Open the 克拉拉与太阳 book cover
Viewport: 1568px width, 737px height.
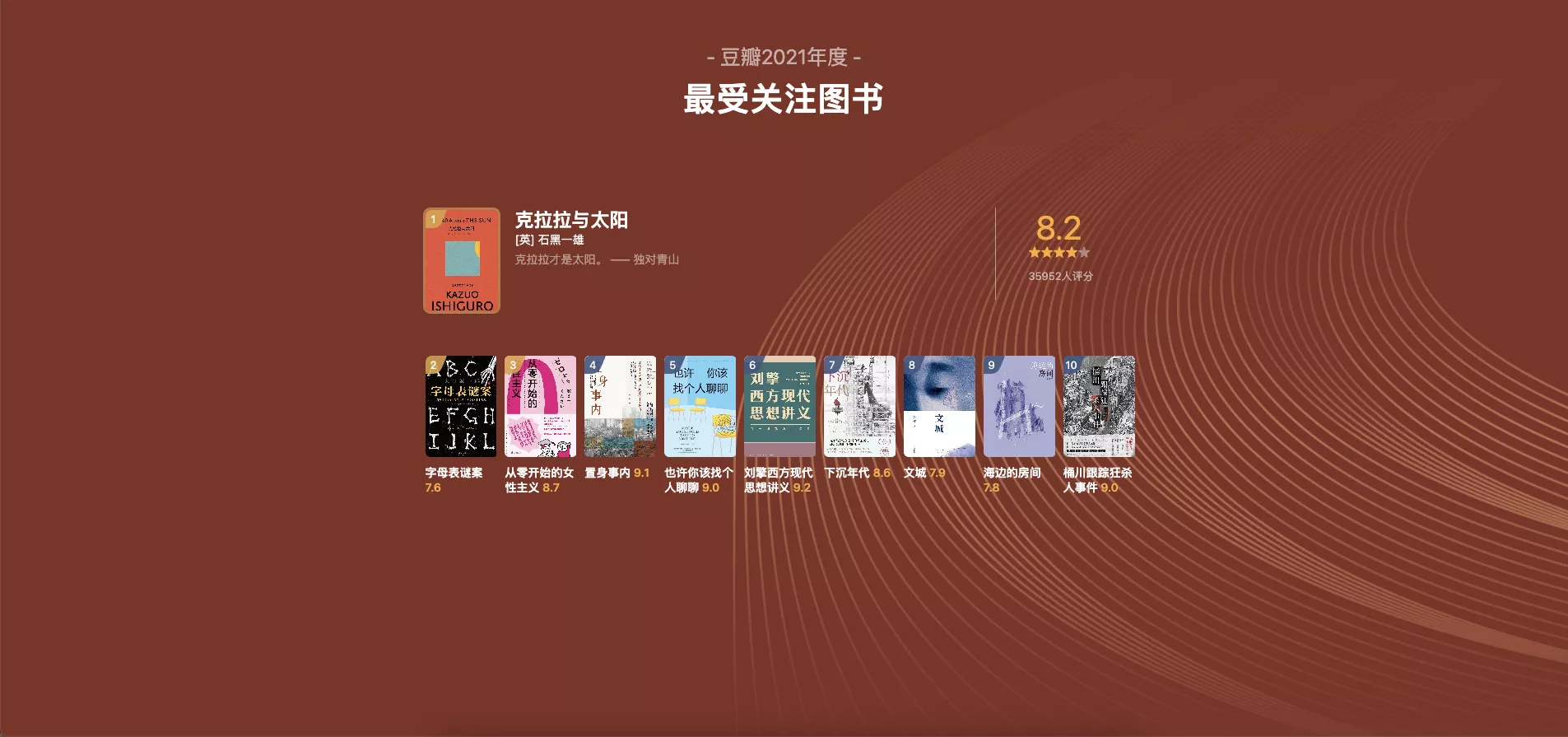click(x=462, y=261)
